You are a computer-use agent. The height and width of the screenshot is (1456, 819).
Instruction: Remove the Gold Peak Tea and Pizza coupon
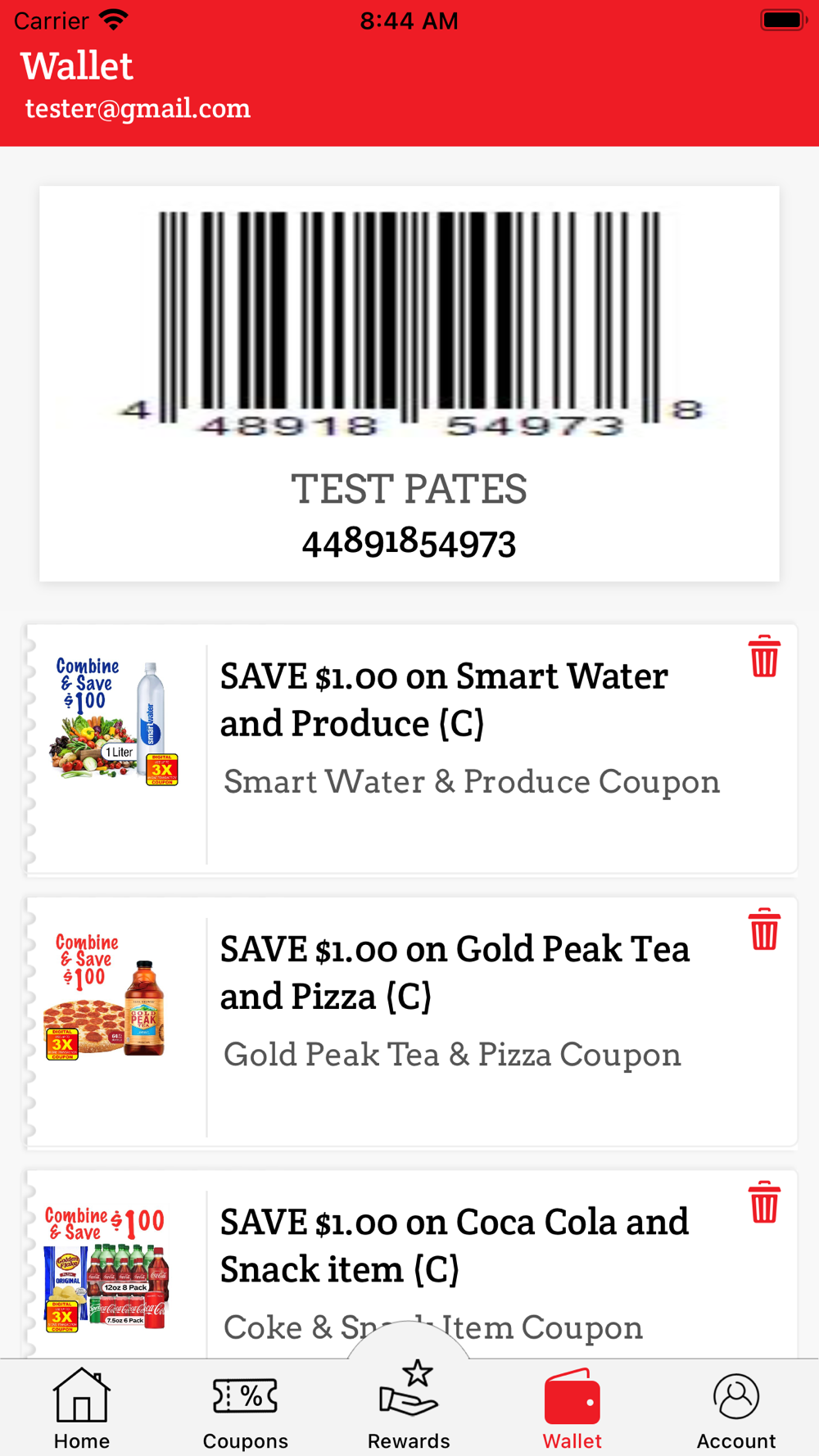(764, 929)
